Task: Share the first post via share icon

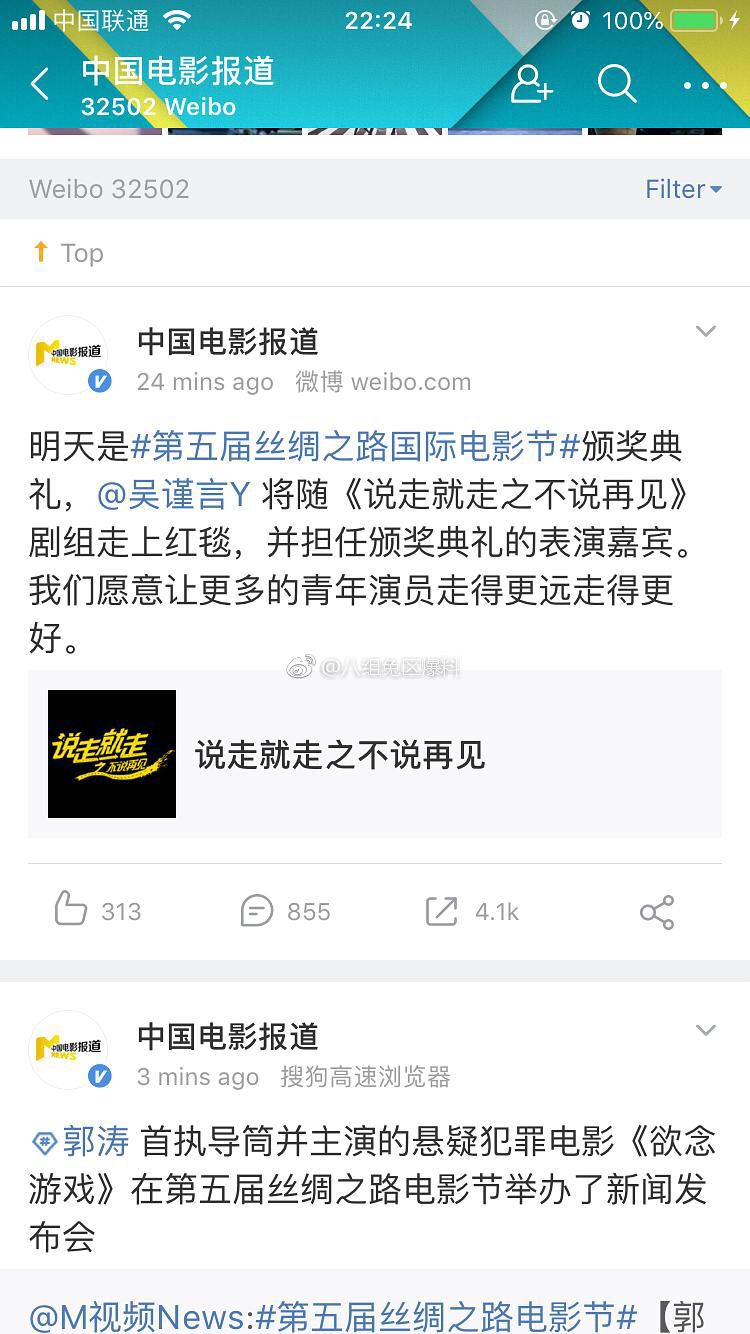Action: (x=657, y=912)
